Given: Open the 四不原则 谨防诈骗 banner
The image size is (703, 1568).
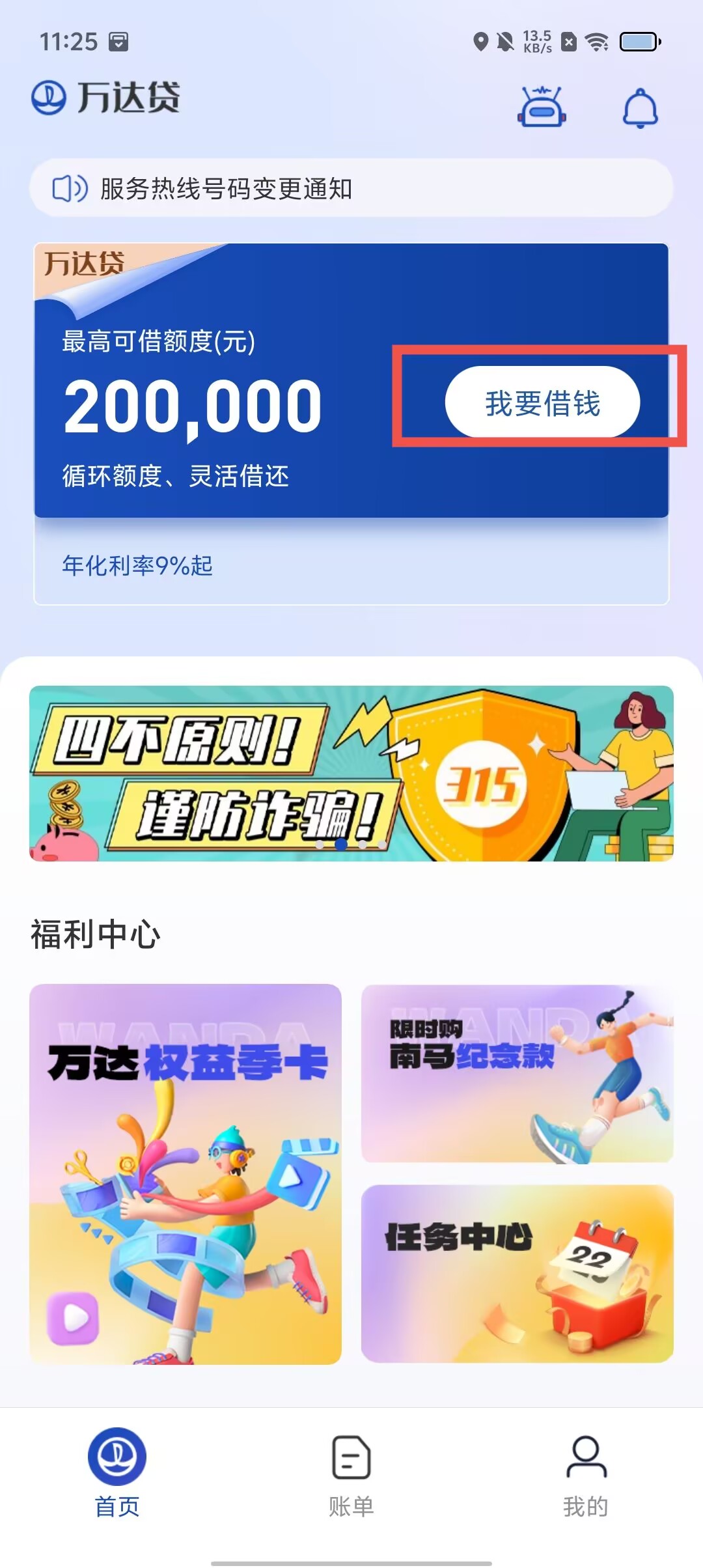Looking at the screenshot, I should click(351, 773).
